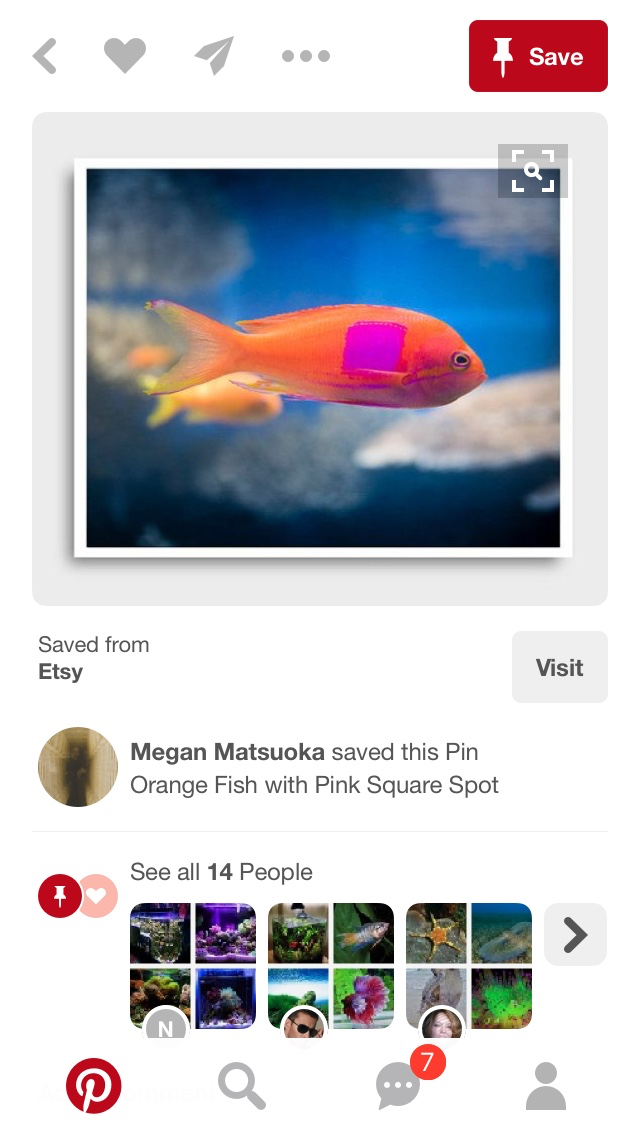See all 14 People who saved

coord(221,872)
